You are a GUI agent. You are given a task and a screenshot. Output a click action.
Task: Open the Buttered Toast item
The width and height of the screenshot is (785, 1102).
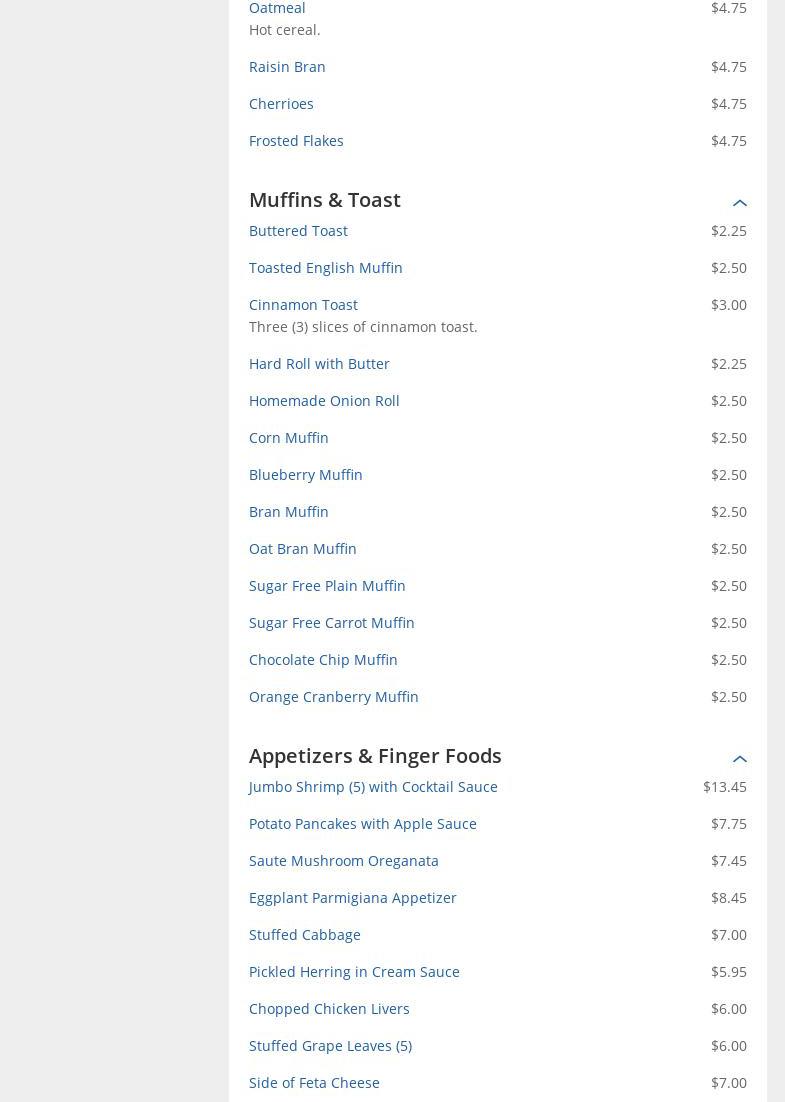click(298, 231)
